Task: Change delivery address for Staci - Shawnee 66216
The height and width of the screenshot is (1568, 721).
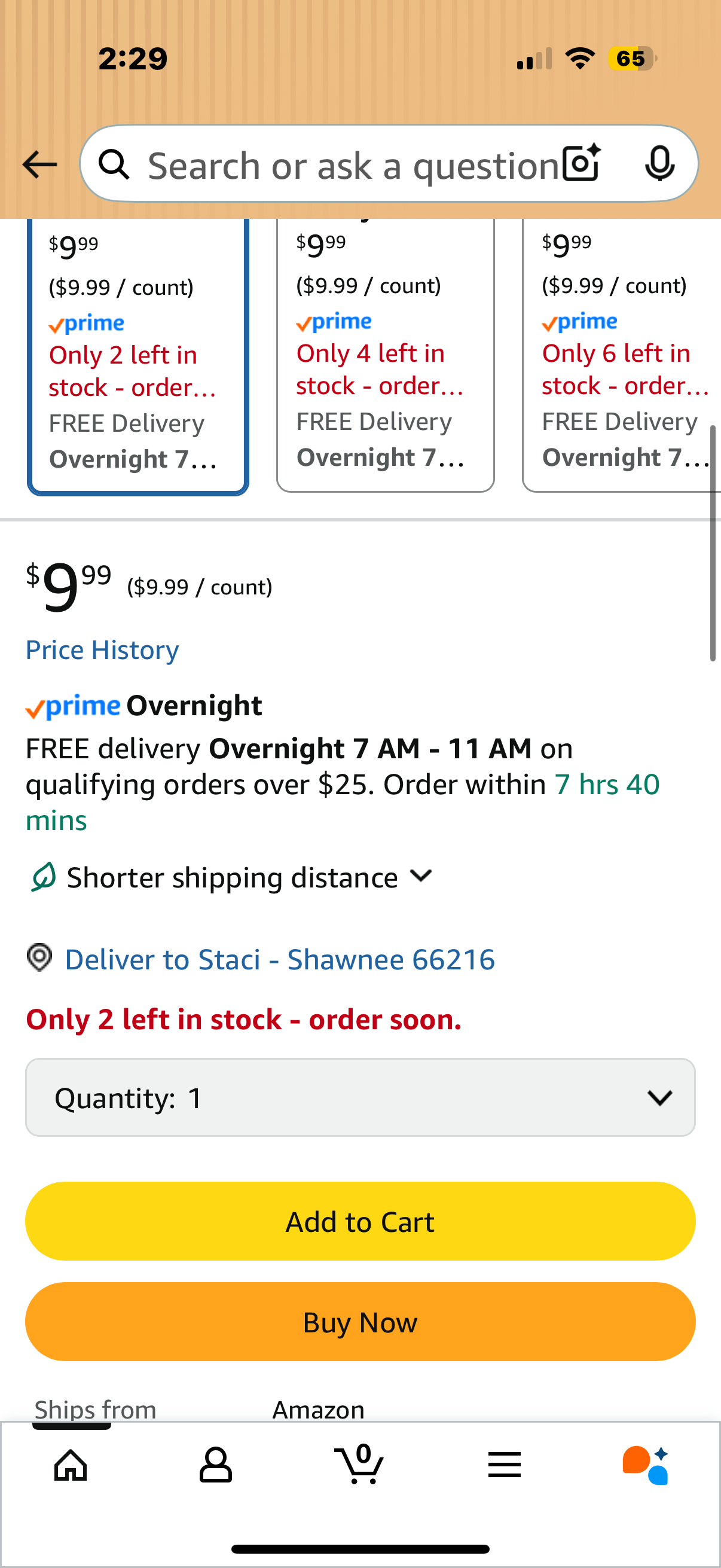Action: [279, 959]
